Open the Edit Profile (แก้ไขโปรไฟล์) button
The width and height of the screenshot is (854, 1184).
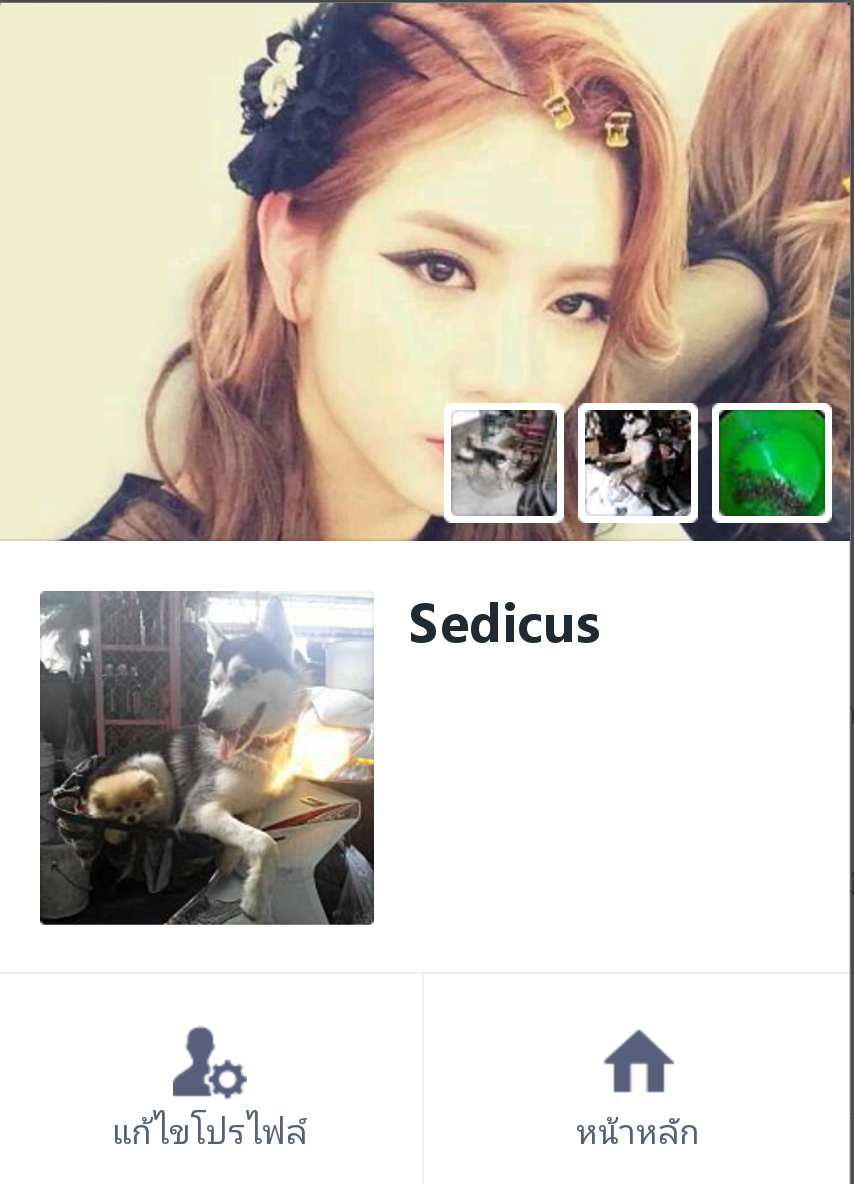coord(210,1086)
